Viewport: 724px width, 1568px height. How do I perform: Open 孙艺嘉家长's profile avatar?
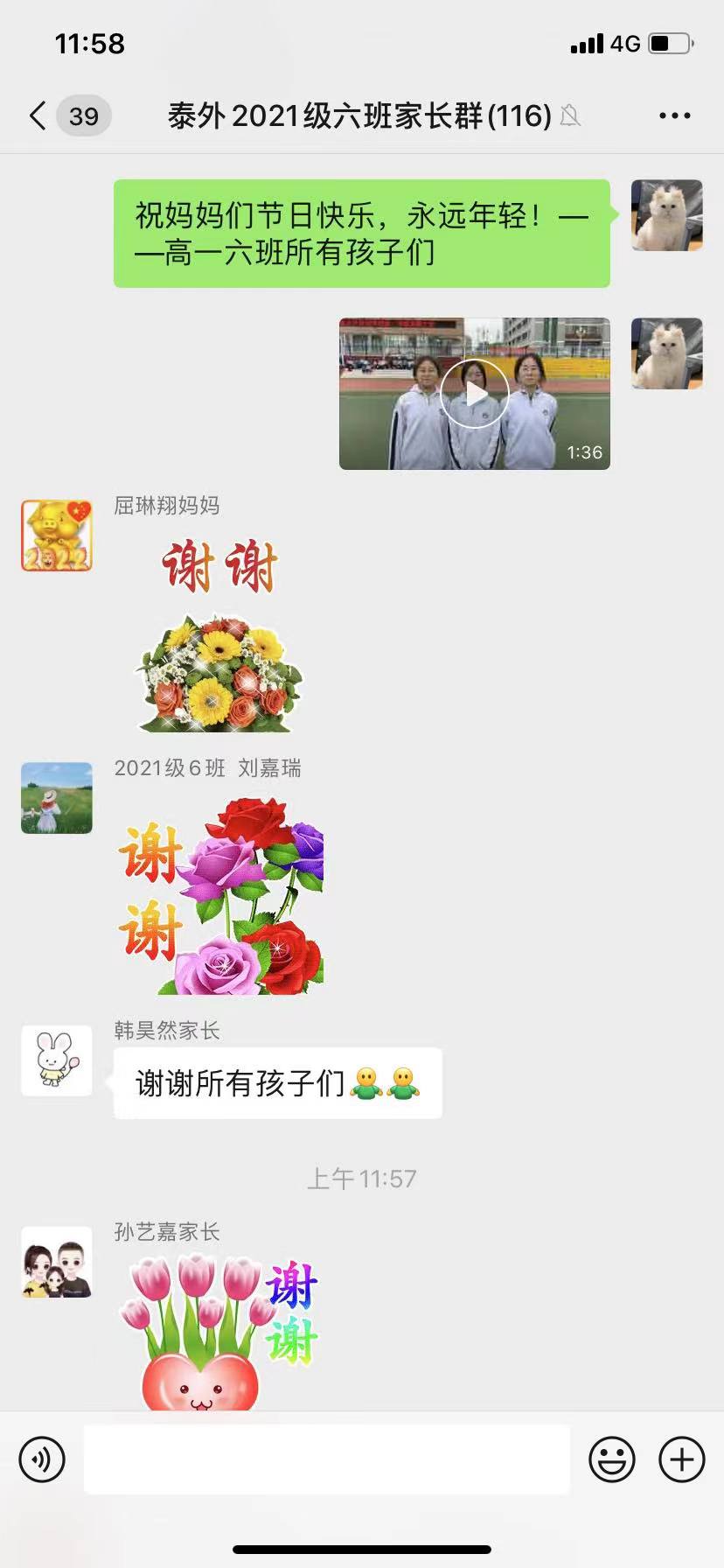click(x=57, y=1262)
